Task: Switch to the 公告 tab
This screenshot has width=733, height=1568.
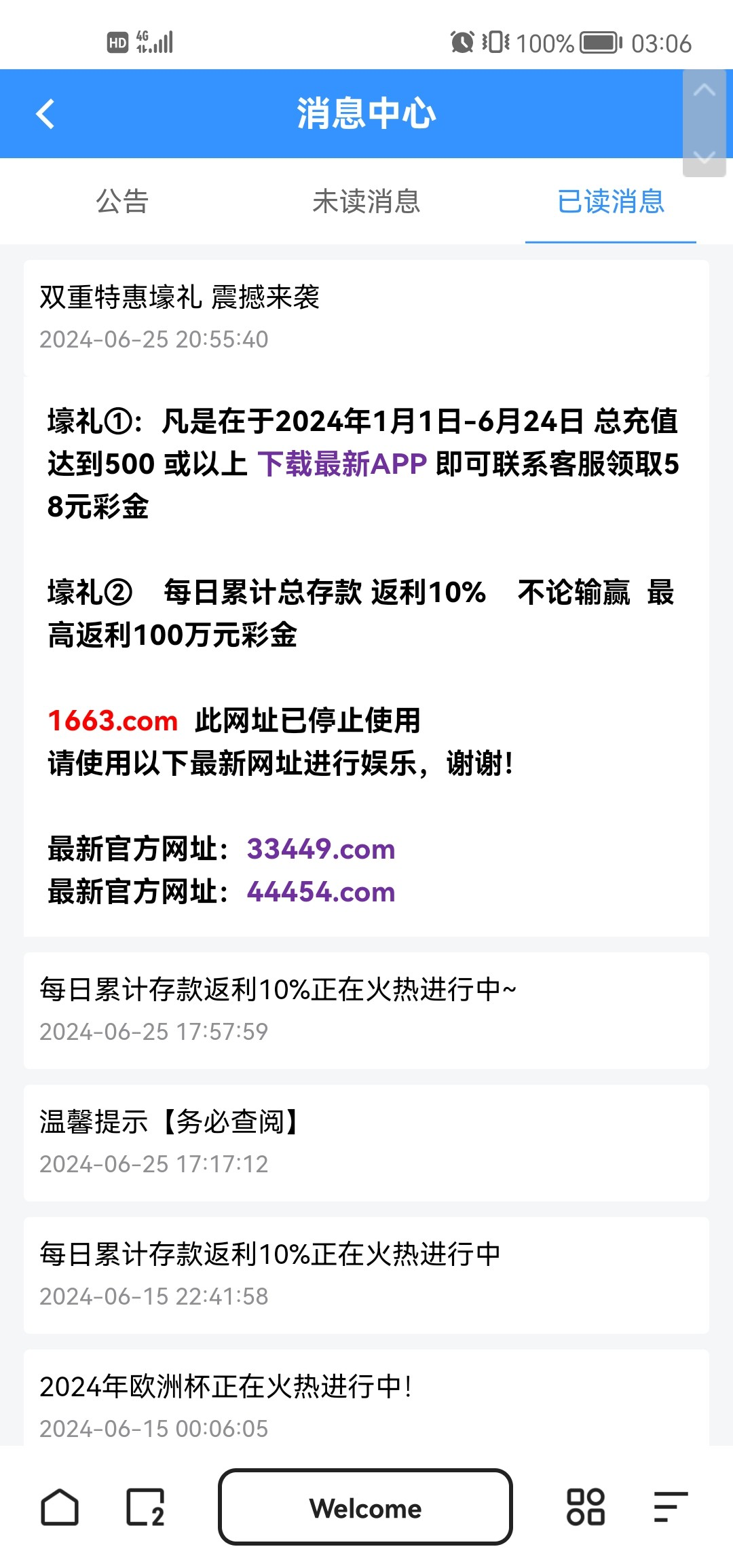Action: pos(122,202)
